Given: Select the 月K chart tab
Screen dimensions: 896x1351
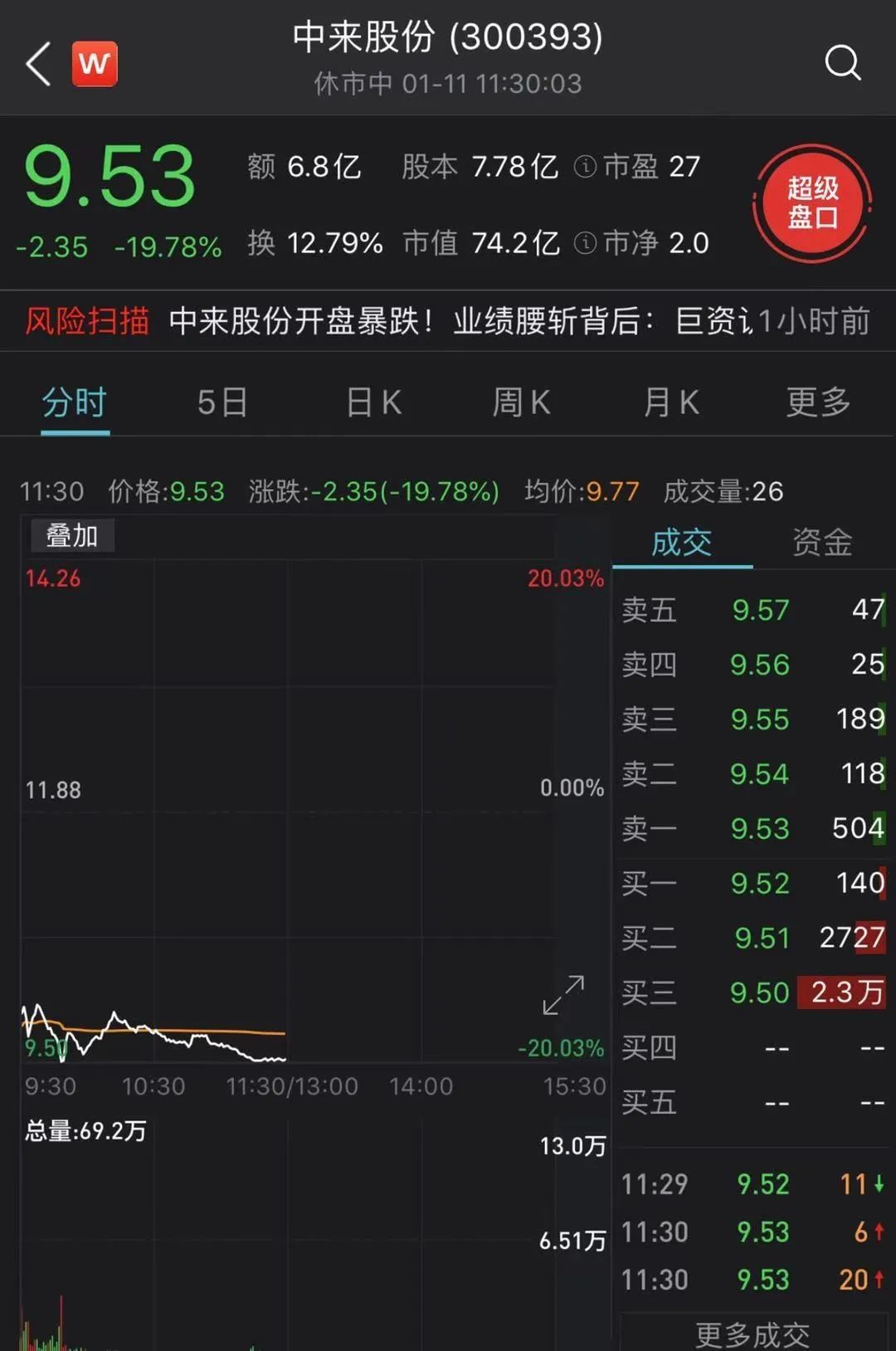Looking at the screenshot, I should pyautogui.click(x=671, y=402).
